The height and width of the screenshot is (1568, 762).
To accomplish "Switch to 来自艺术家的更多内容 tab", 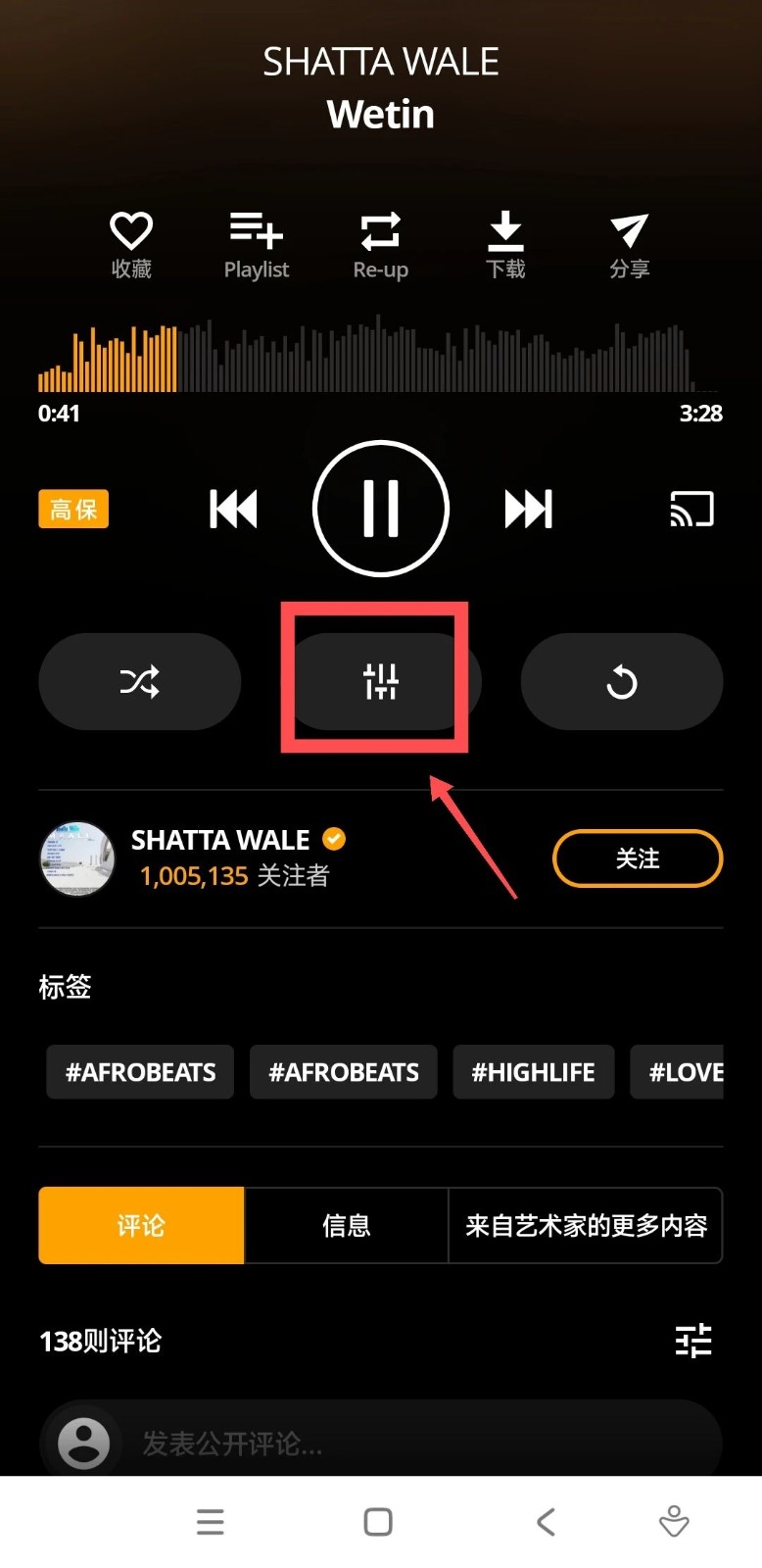I will pos(586,1225).
